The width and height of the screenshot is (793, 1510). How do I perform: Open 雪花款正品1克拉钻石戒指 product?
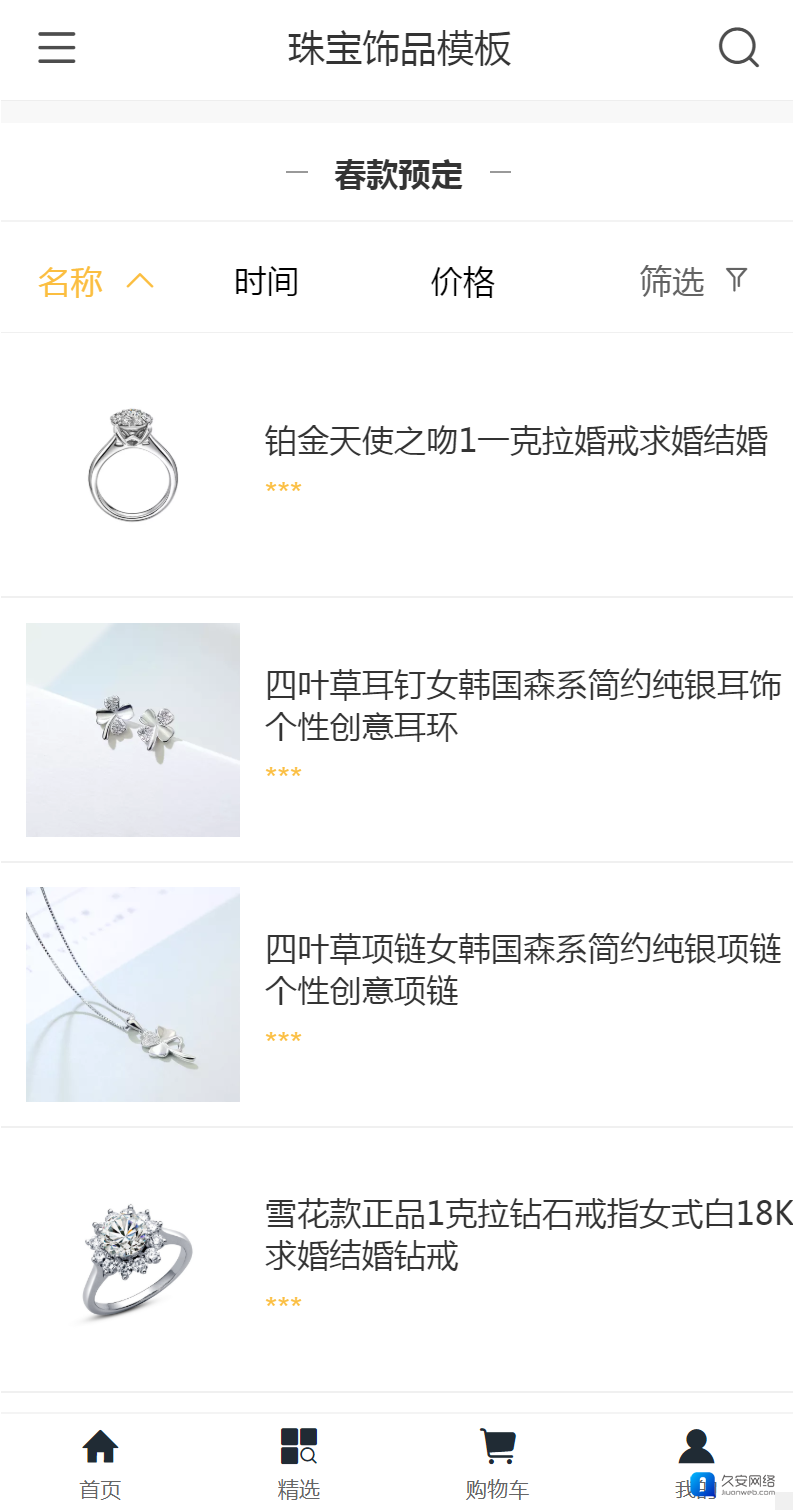[527, 1235]
